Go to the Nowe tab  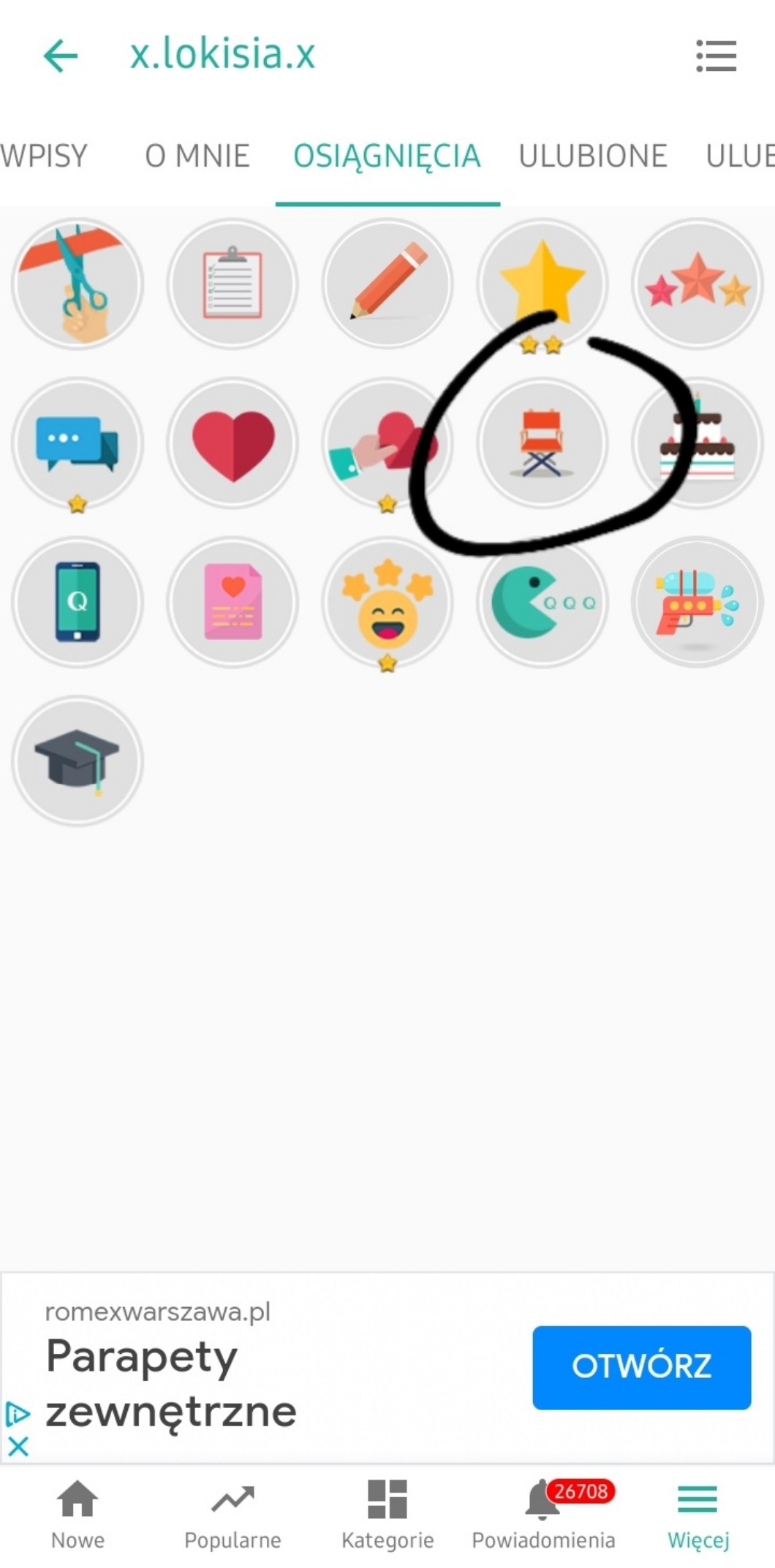pos(77,1514)
